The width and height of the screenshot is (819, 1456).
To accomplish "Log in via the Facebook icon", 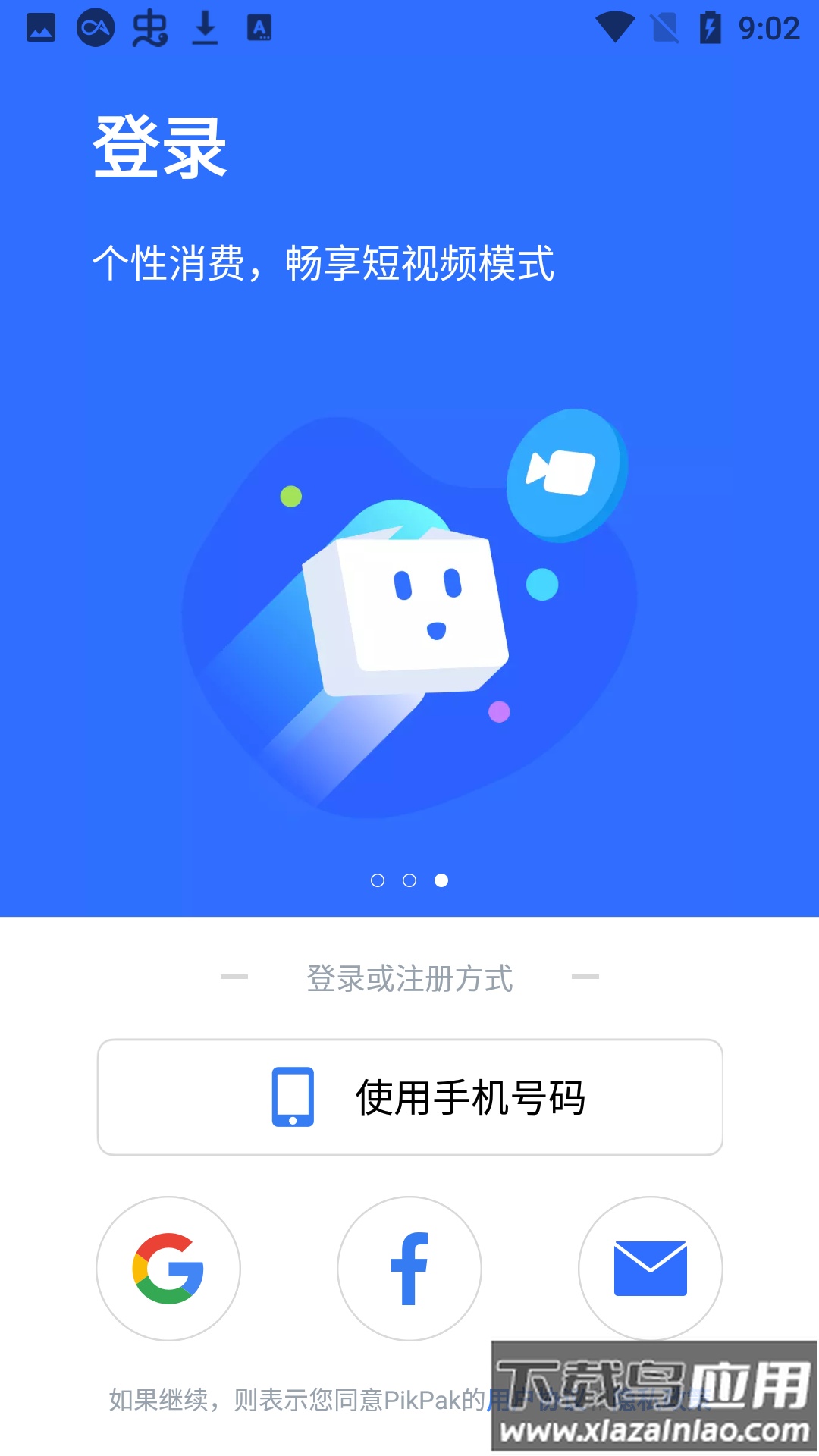I will pos(409,1268).
